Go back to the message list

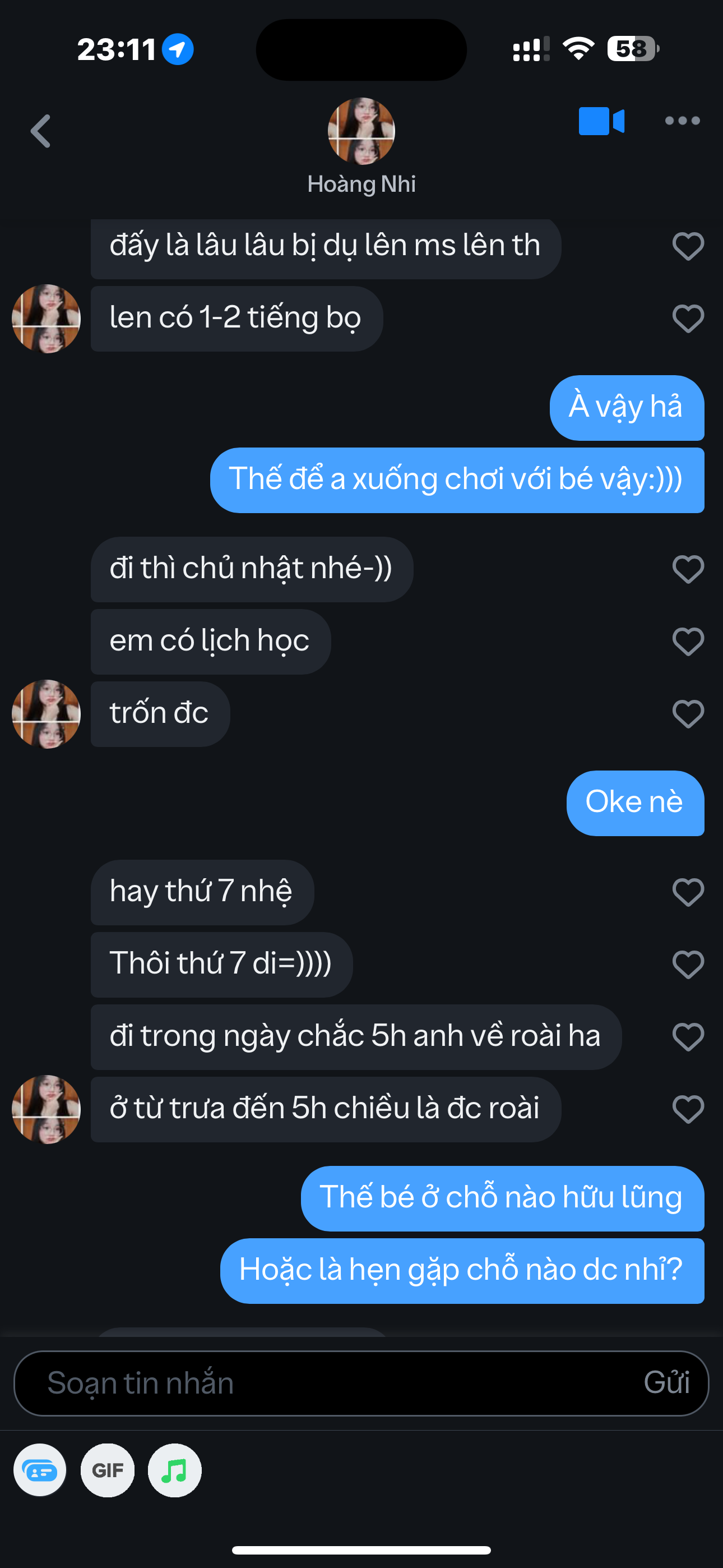point(41,131)
